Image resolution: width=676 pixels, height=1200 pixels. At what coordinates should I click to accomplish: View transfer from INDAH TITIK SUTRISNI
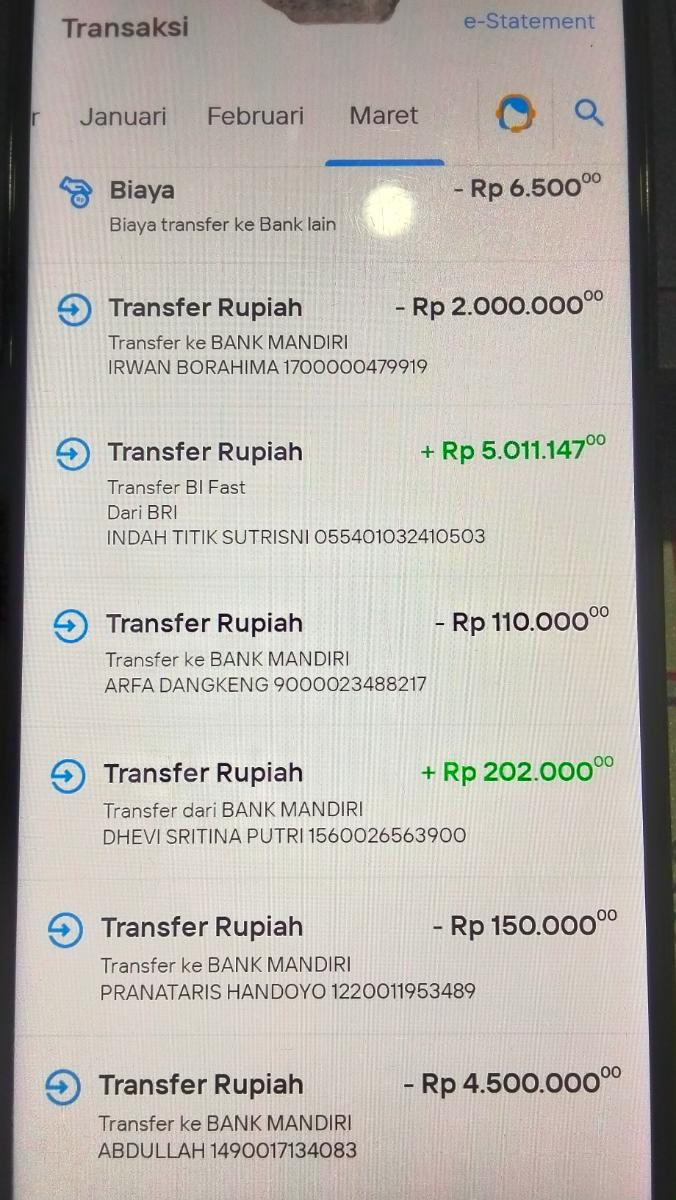331,492
